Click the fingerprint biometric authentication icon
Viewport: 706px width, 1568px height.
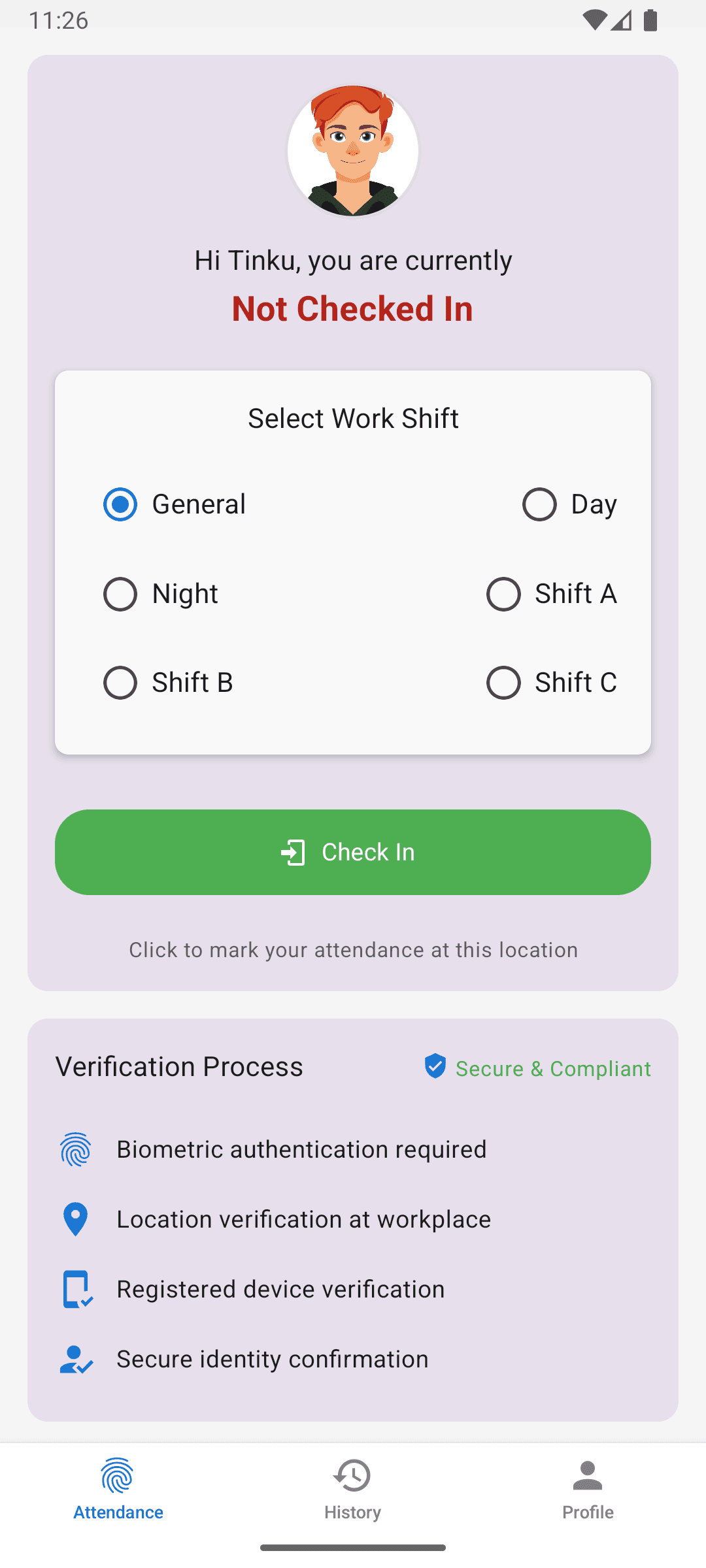74,1149
